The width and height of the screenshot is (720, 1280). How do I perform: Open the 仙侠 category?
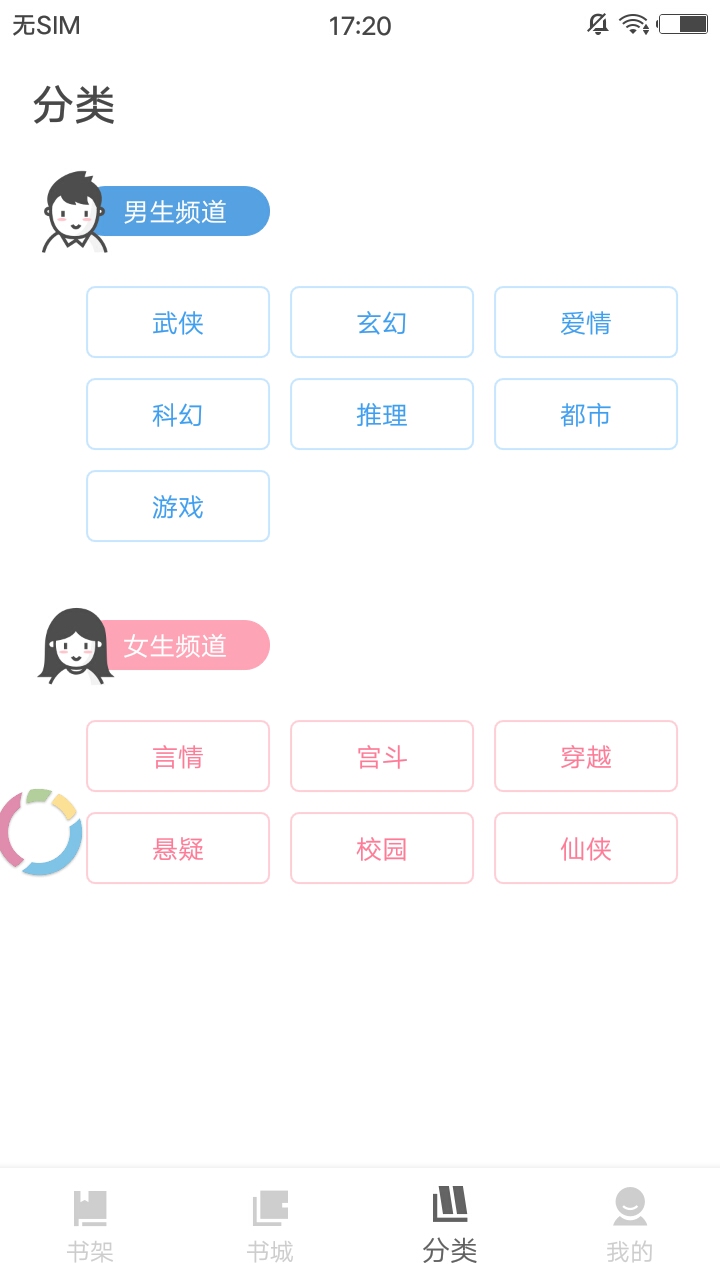tap(585, 848)
